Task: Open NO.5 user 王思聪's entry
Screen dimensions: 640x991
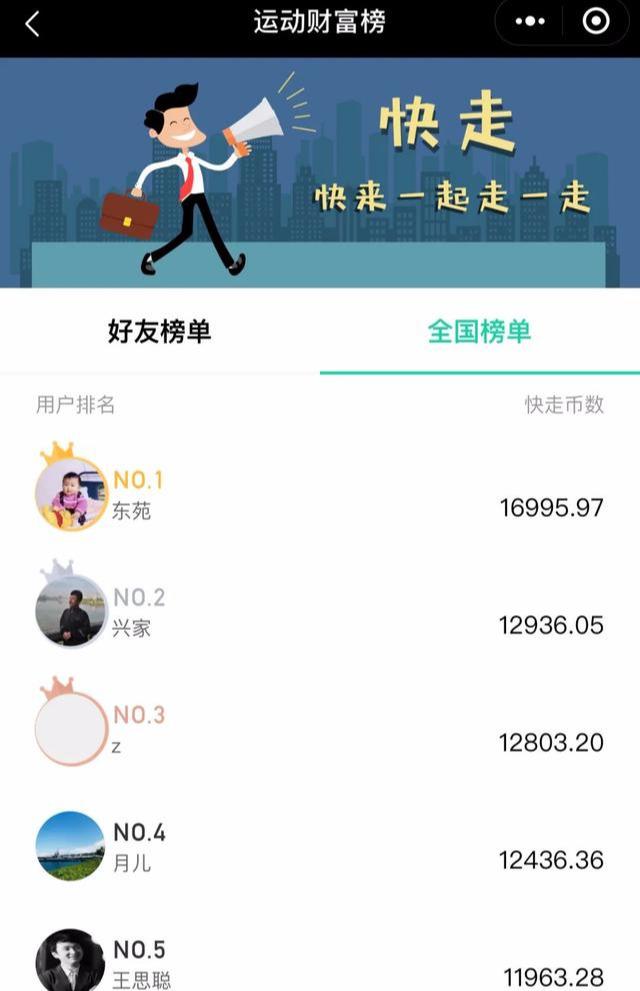Action: [x=320, y=962]
